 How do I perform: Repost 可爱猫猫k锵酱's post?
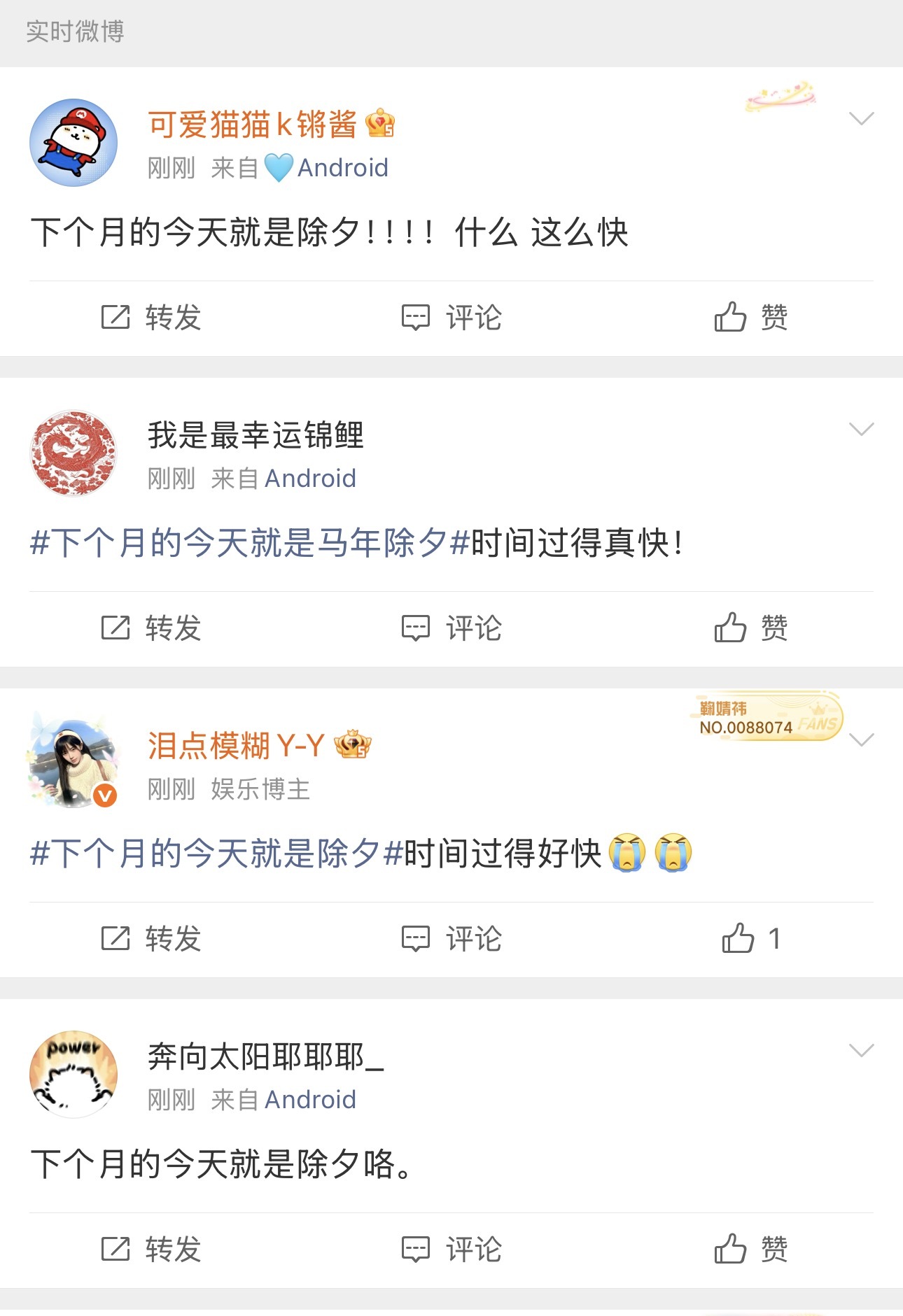[x=151, y=318]
